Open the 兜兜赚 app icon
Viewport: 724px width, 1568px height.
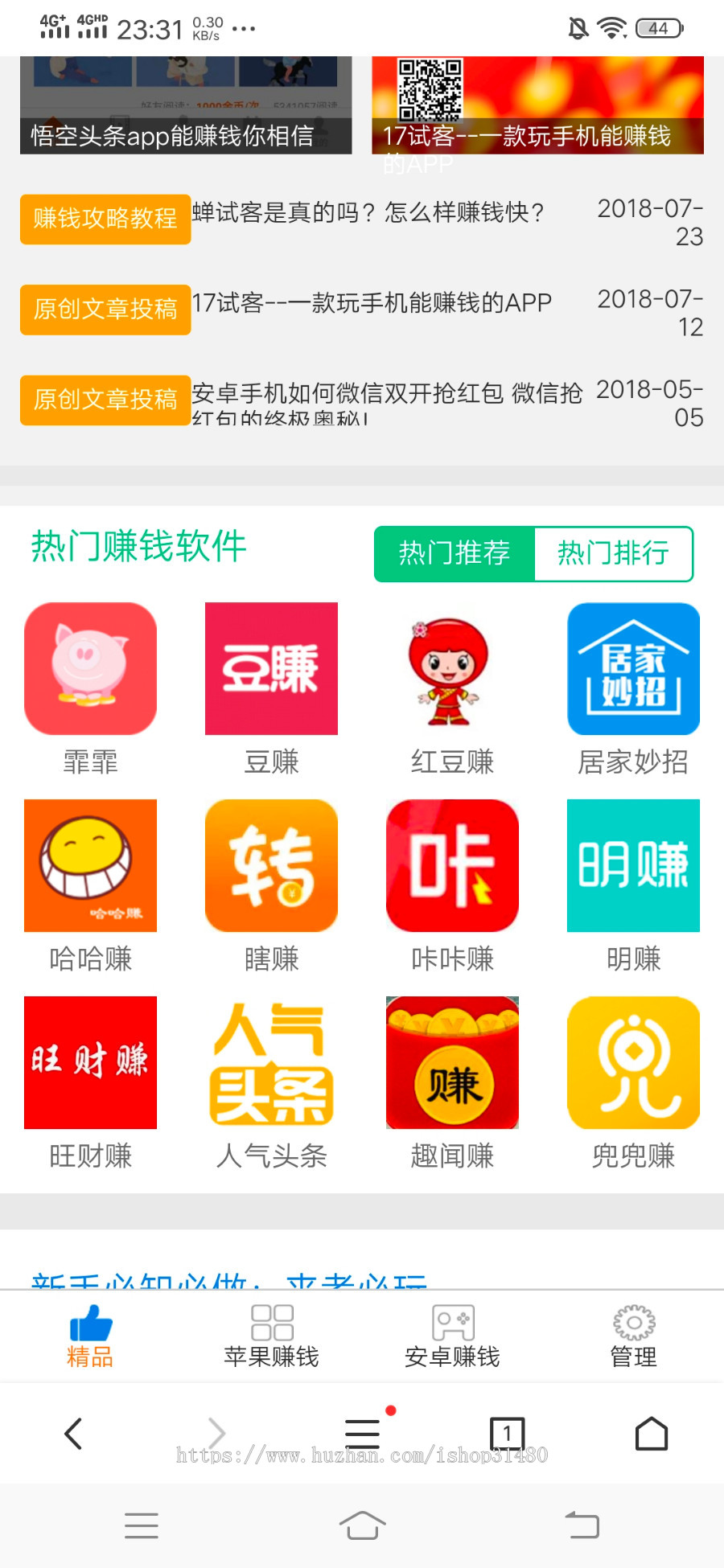632,1062
